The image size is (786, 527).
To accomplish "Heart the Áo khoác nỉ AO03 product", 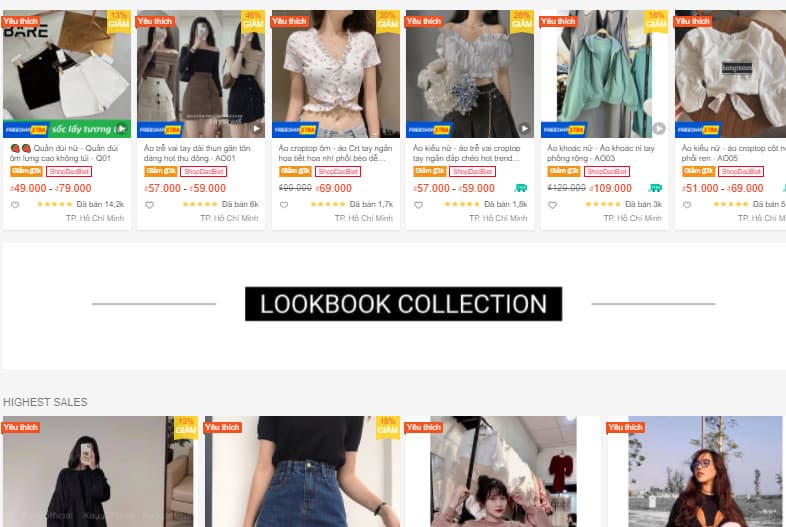I will pos(553,205).
